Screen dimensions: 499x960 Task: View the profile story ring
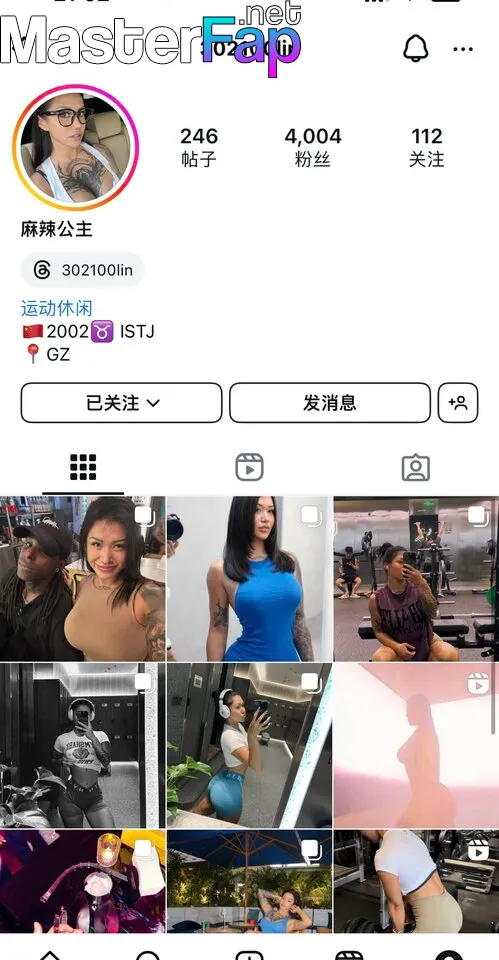[76, 148]
